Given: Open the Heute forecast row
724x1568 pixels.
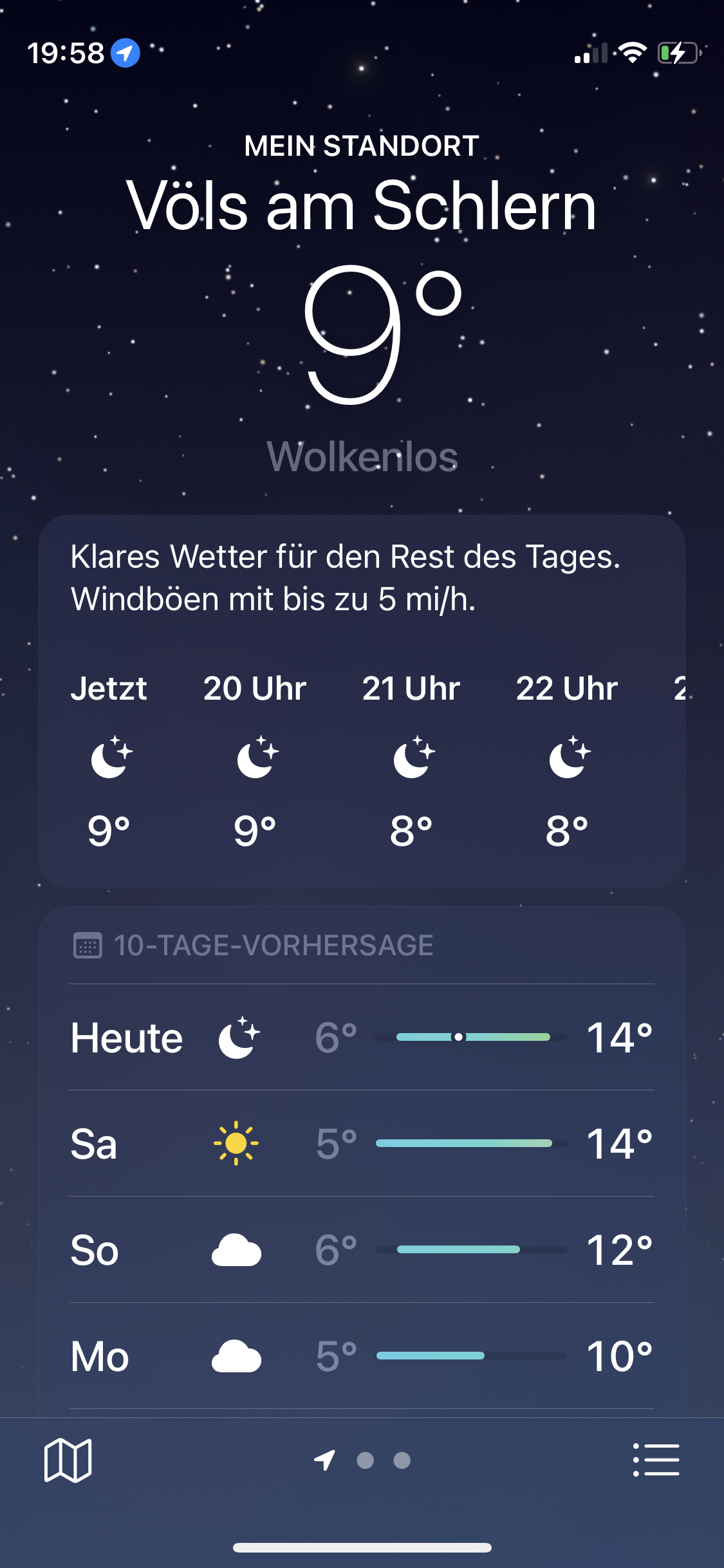Looking at the screenshot, I should click(362, 1038).
